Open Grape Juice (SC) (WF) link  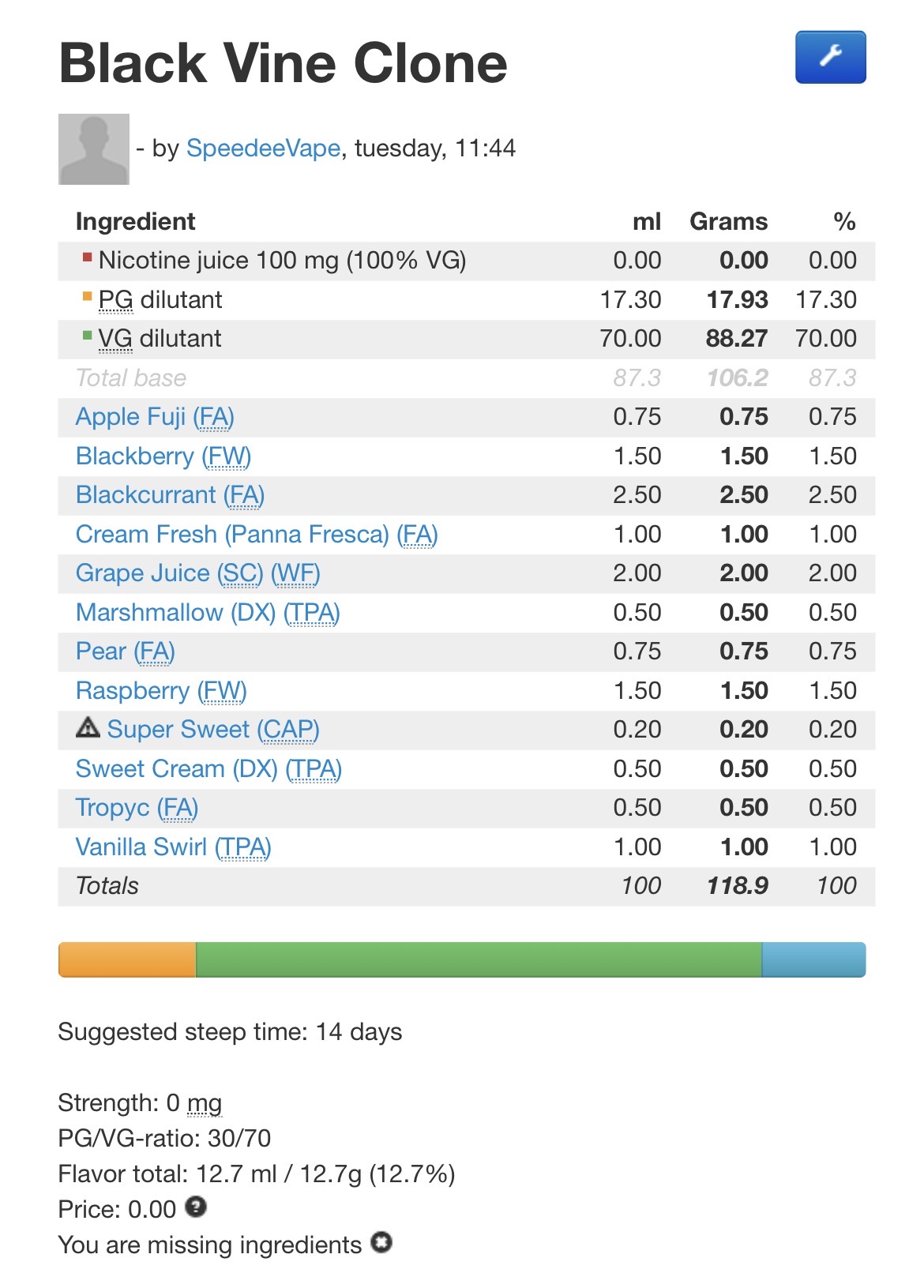(197, 573)
